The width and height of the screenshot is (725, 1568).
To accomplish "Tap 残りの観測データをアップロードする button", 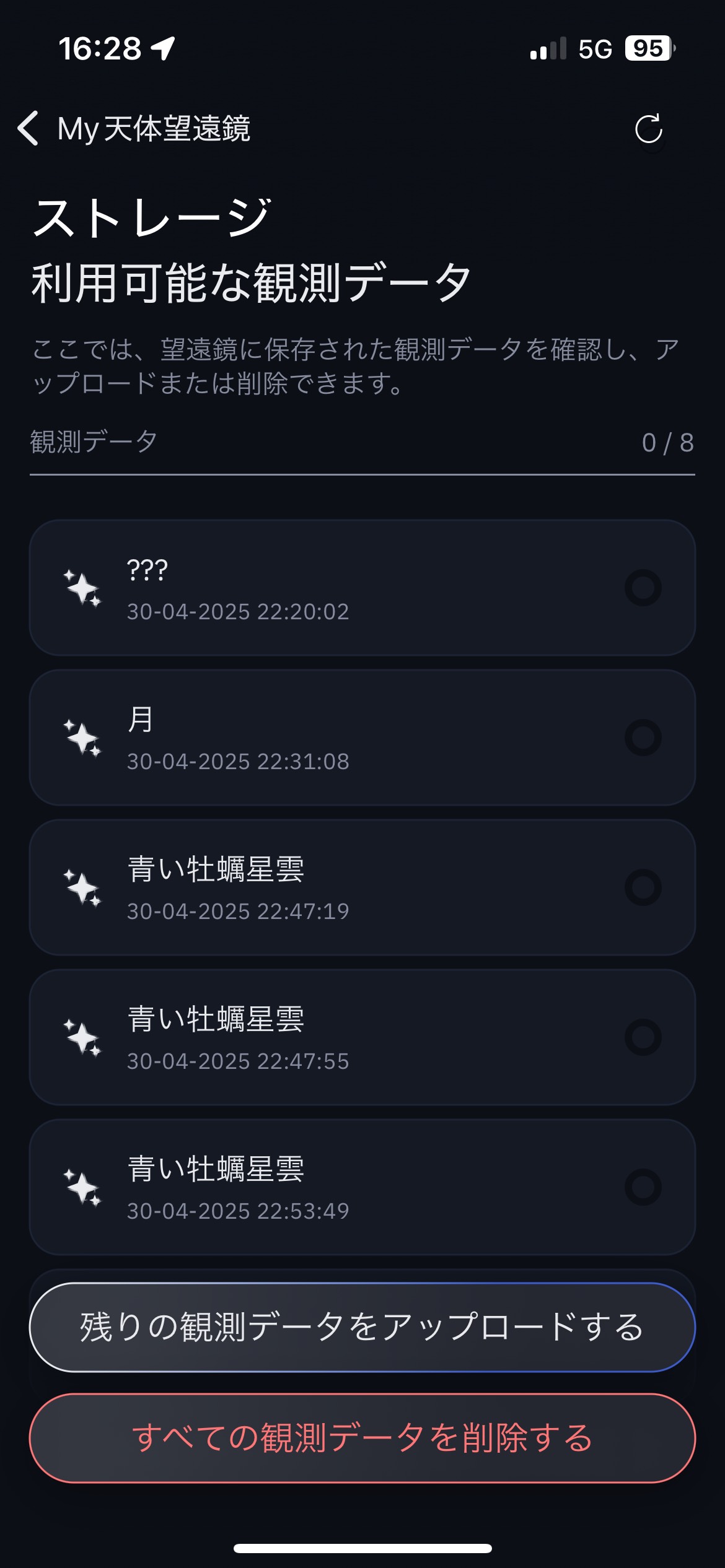I will pos(362,1327).
